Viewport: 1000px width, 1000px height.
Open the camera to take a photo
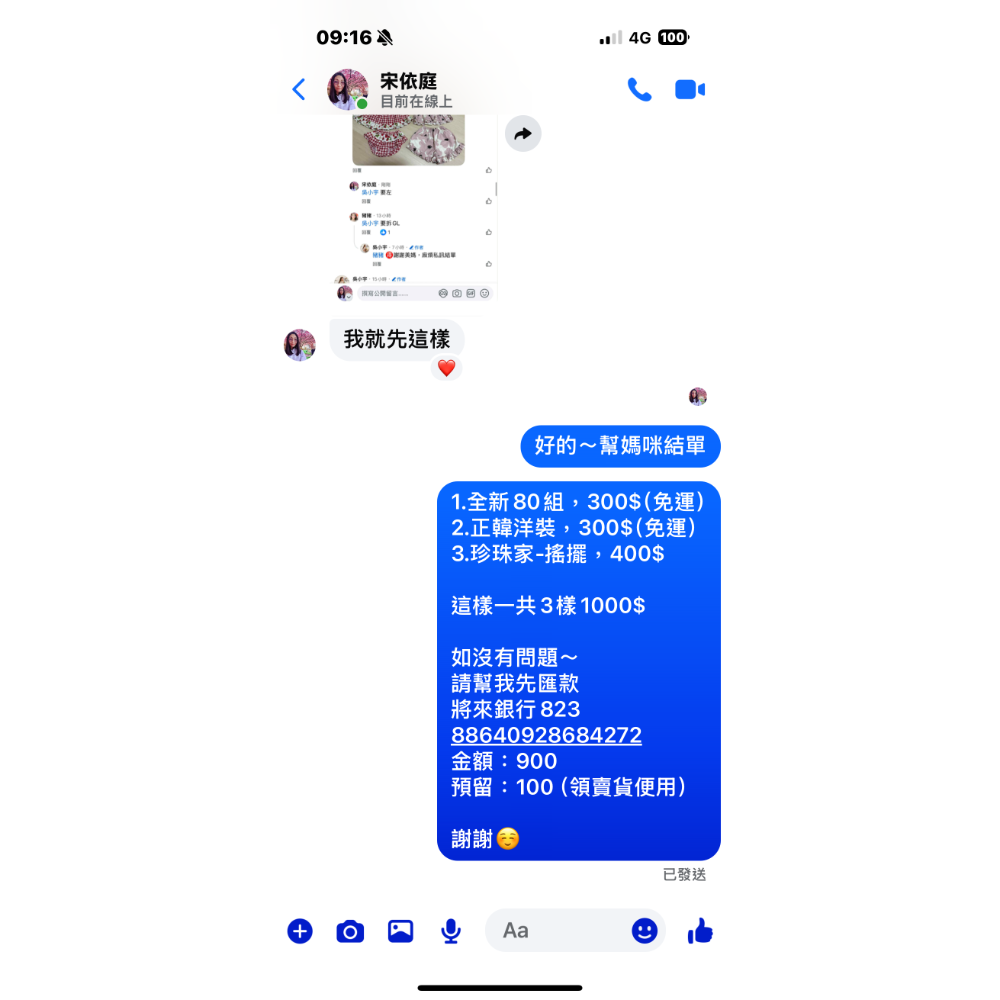[x=350, y=932]
